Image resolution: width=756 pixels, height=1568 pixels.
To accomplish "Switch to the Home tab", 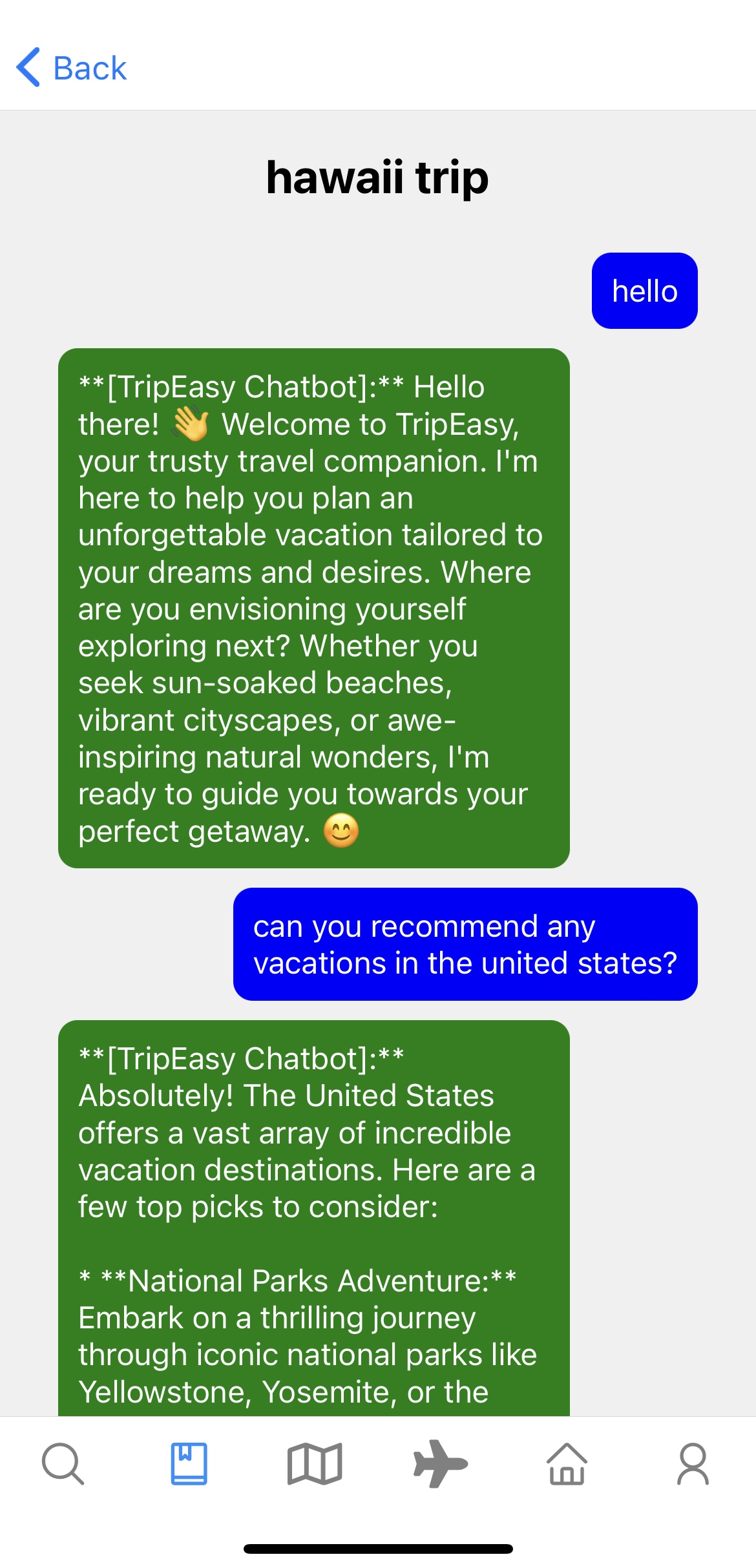I will pyautogui.click(x=567, y=1467).
